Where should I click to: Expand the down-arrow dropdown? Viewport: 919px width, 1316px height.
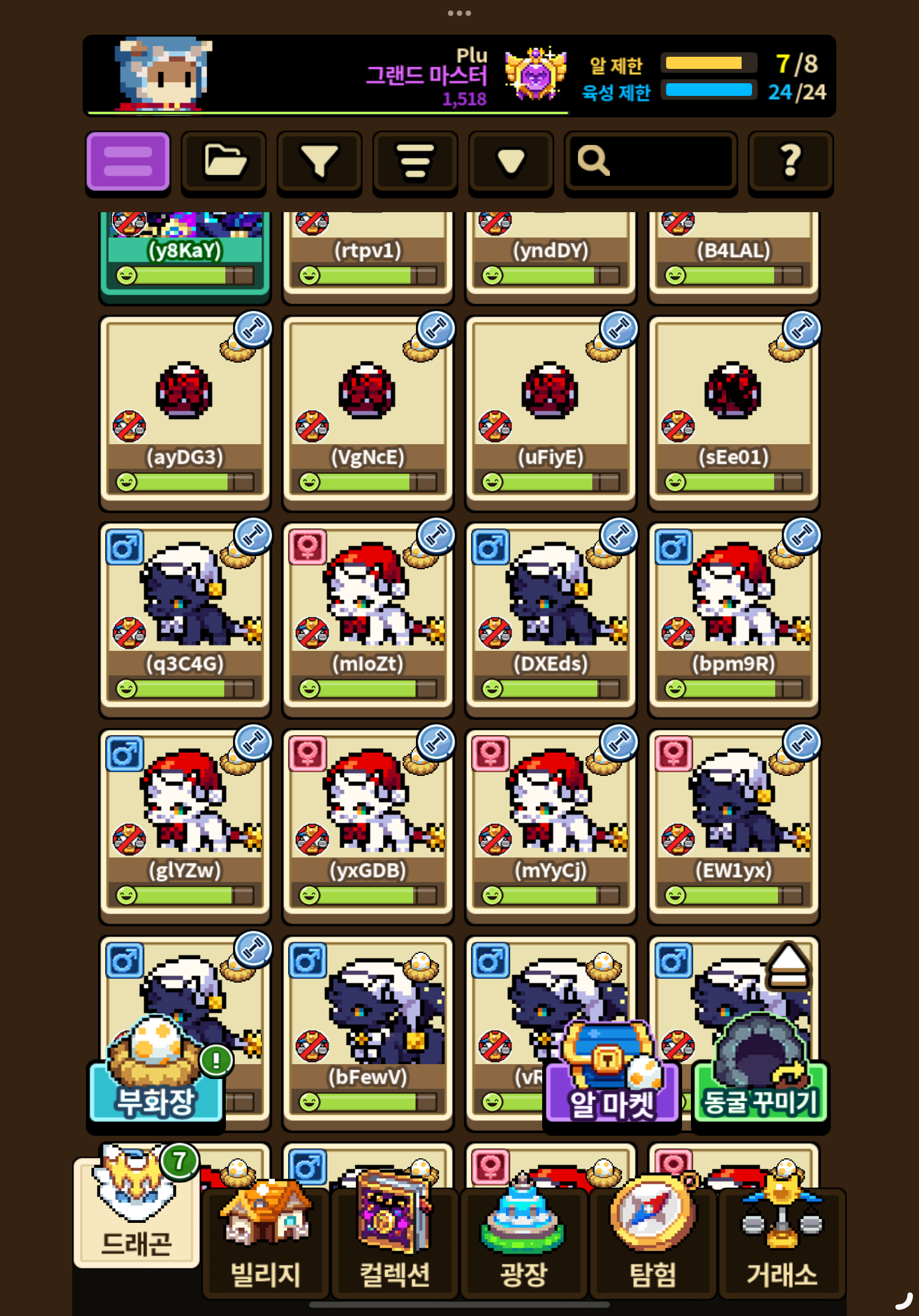click(x=511, y=161)
